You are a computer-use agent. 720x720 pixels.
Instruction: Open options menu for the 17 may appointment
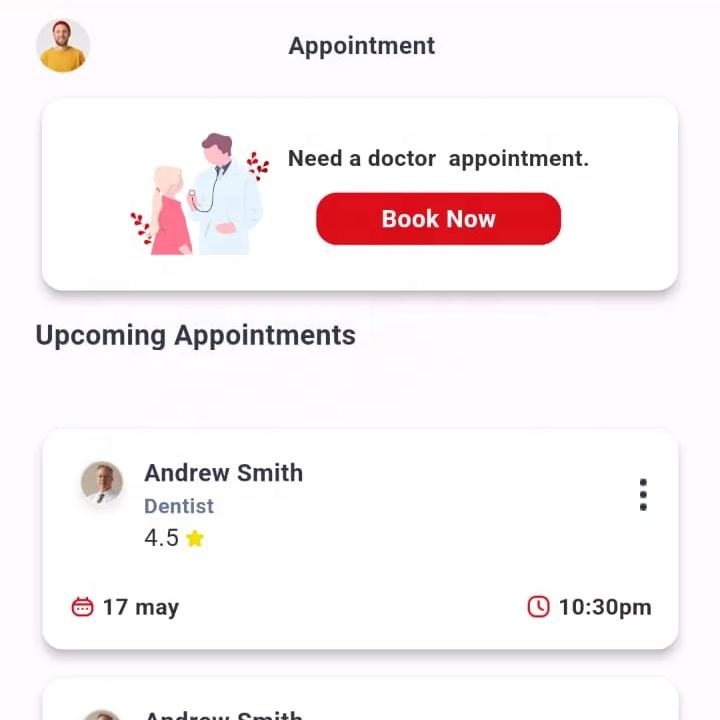pos(642,495)
